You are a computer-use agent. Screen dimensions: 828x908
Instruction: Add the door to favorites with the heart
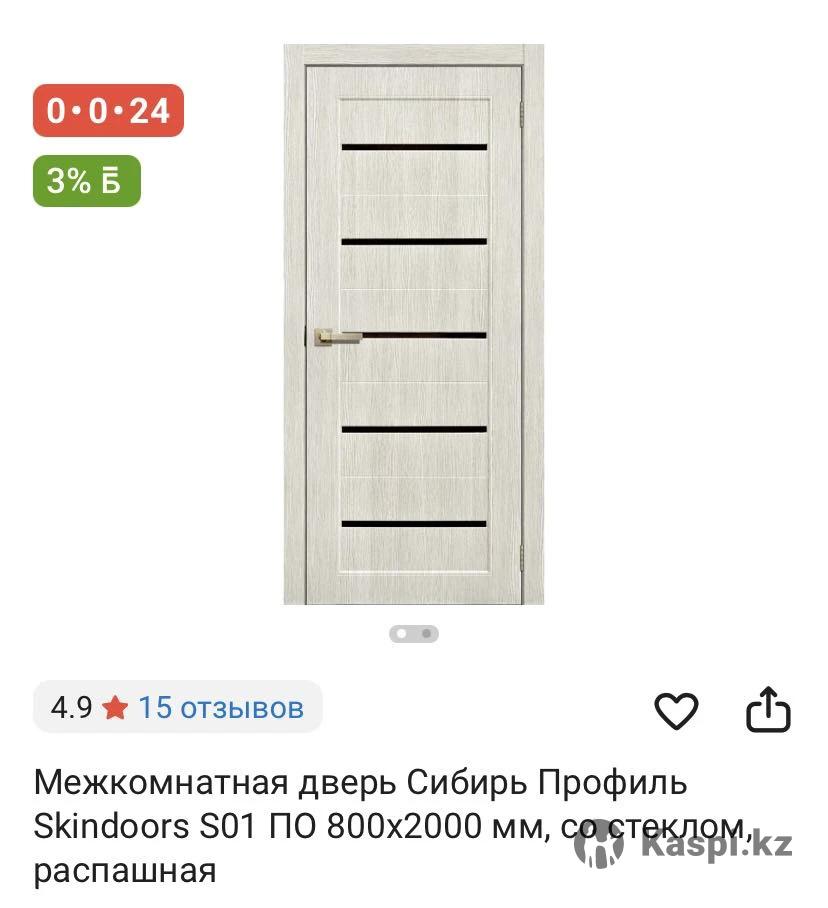click(x=676, y=710)
